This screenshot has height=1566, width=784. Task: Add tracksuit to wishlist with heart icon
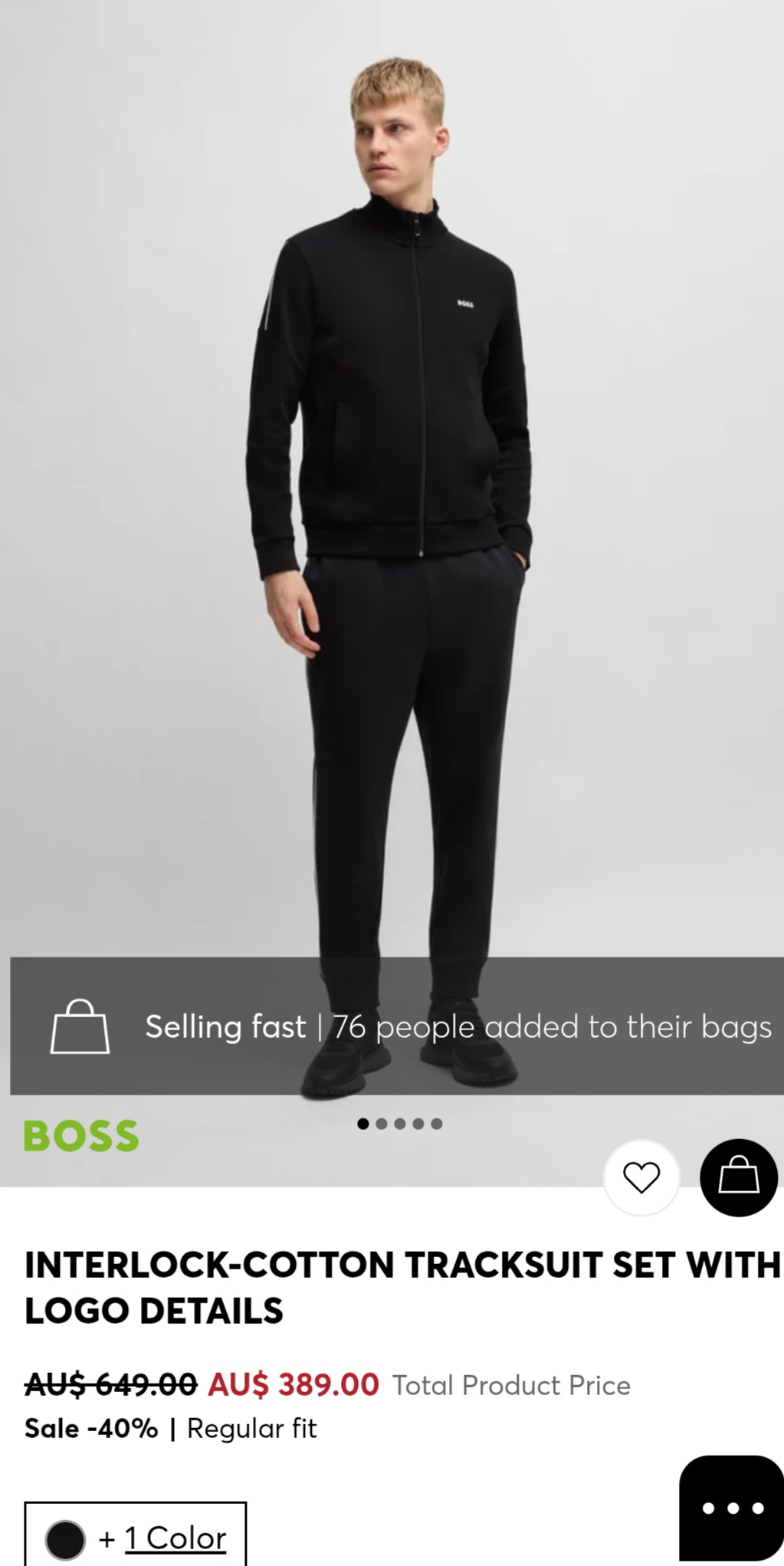coord(641,1177)
